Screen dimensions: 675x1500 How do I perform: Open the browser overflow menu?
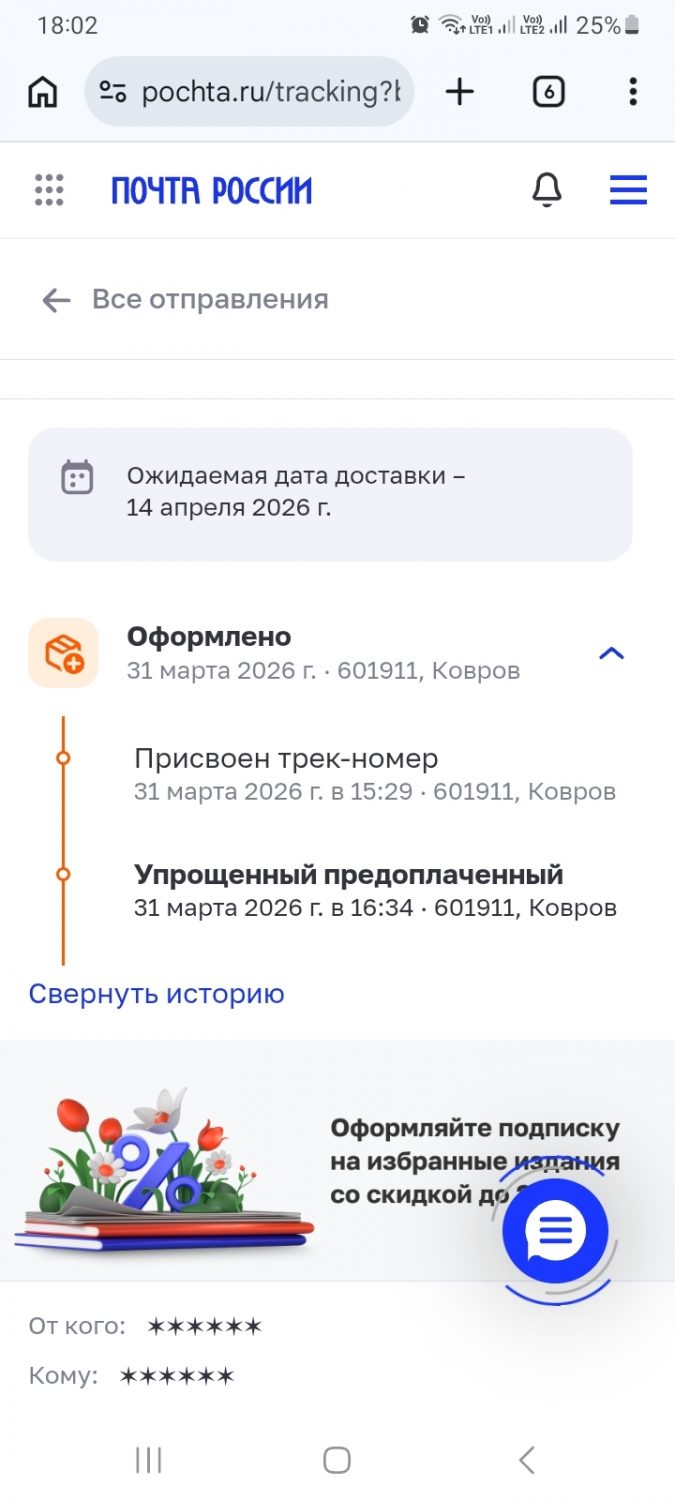click(632, 92)
